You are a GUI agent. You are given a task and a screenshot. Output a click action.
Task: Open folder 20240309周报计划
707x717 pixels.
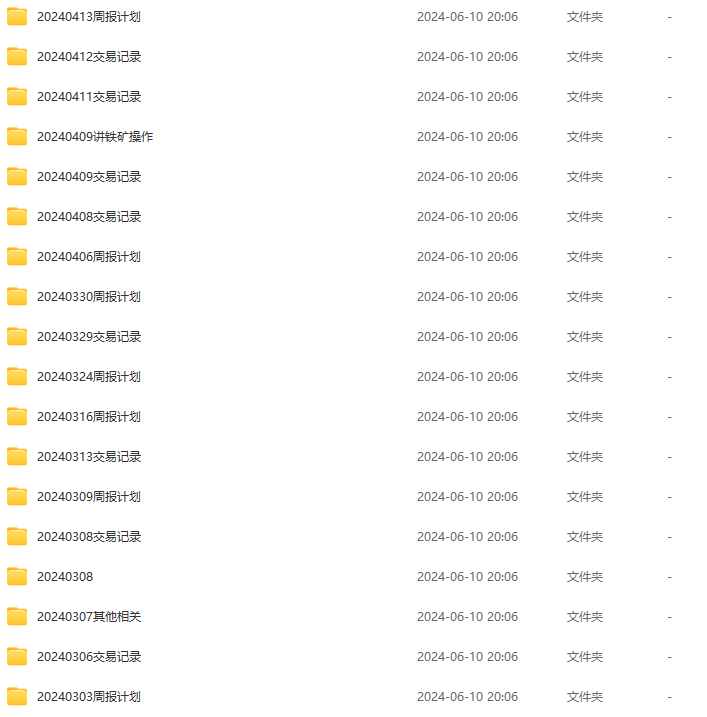click(x=88, y=497)
